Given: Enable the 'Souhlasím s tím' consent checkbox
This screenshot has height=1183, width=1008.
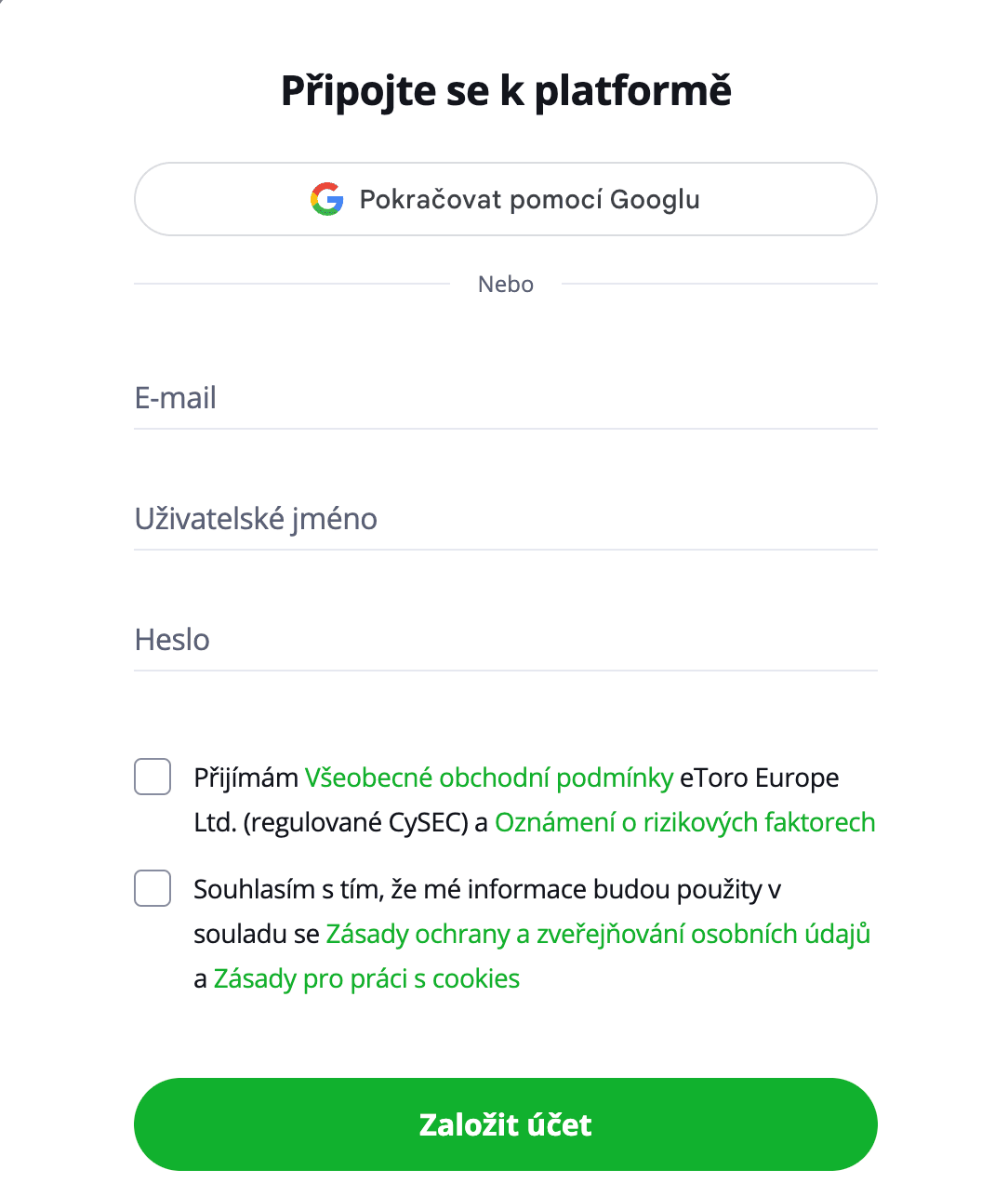Looking at the screenshot, I should [152, 888].
